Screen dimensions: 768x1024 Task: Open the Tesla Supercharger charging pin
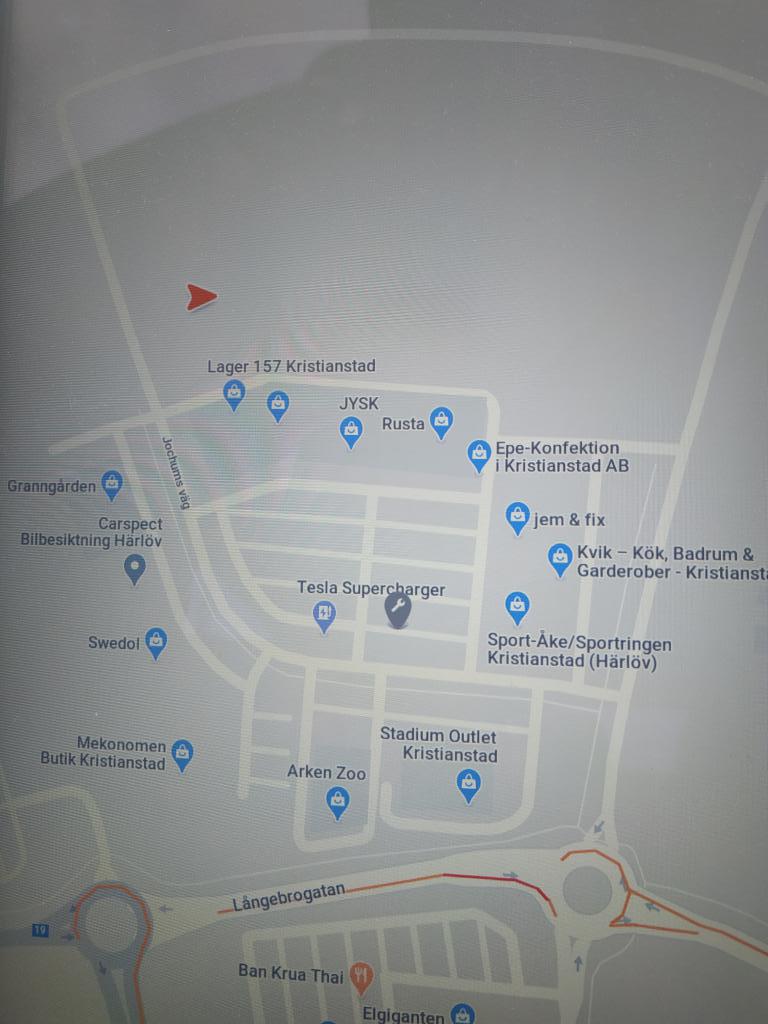pyautogui.click(x=324, y=614)
